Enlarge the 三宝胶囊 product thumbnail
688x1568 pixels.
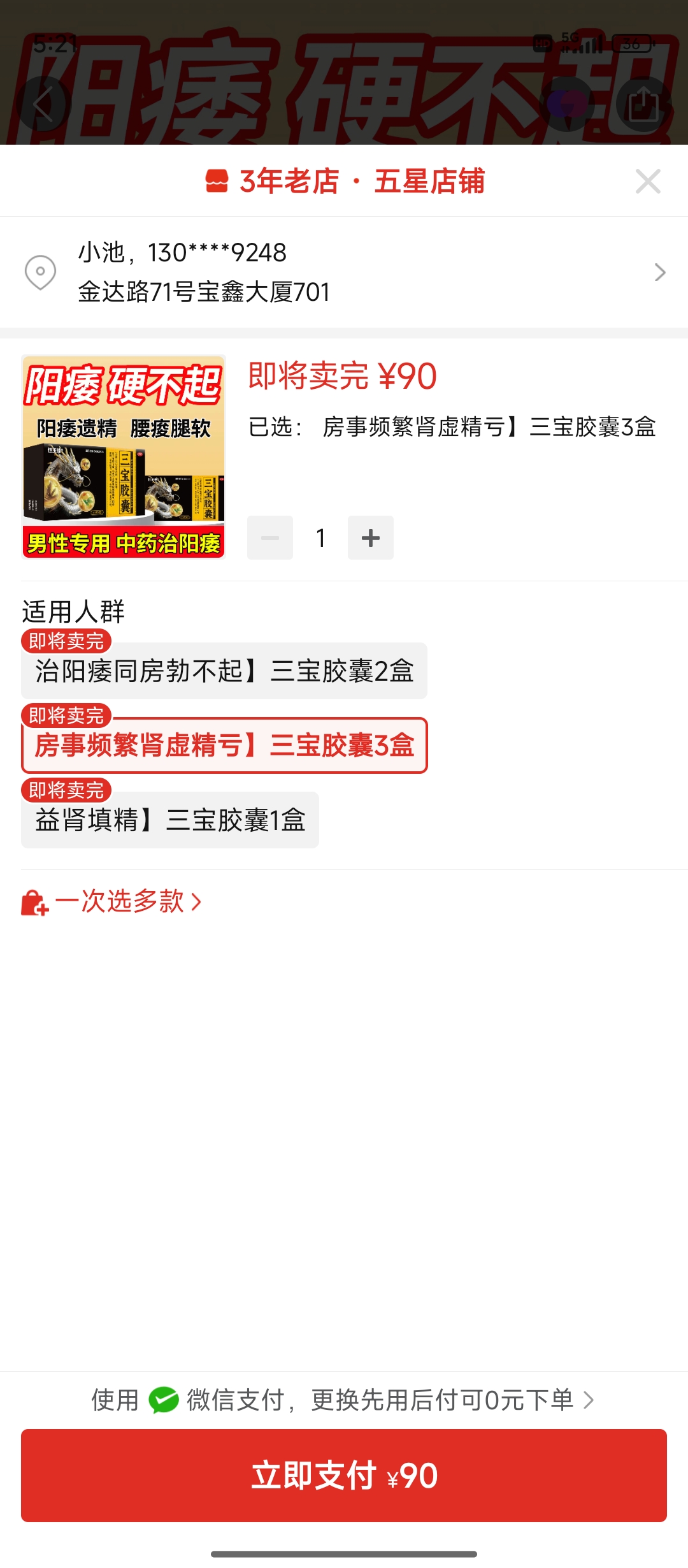coord(124,457)
